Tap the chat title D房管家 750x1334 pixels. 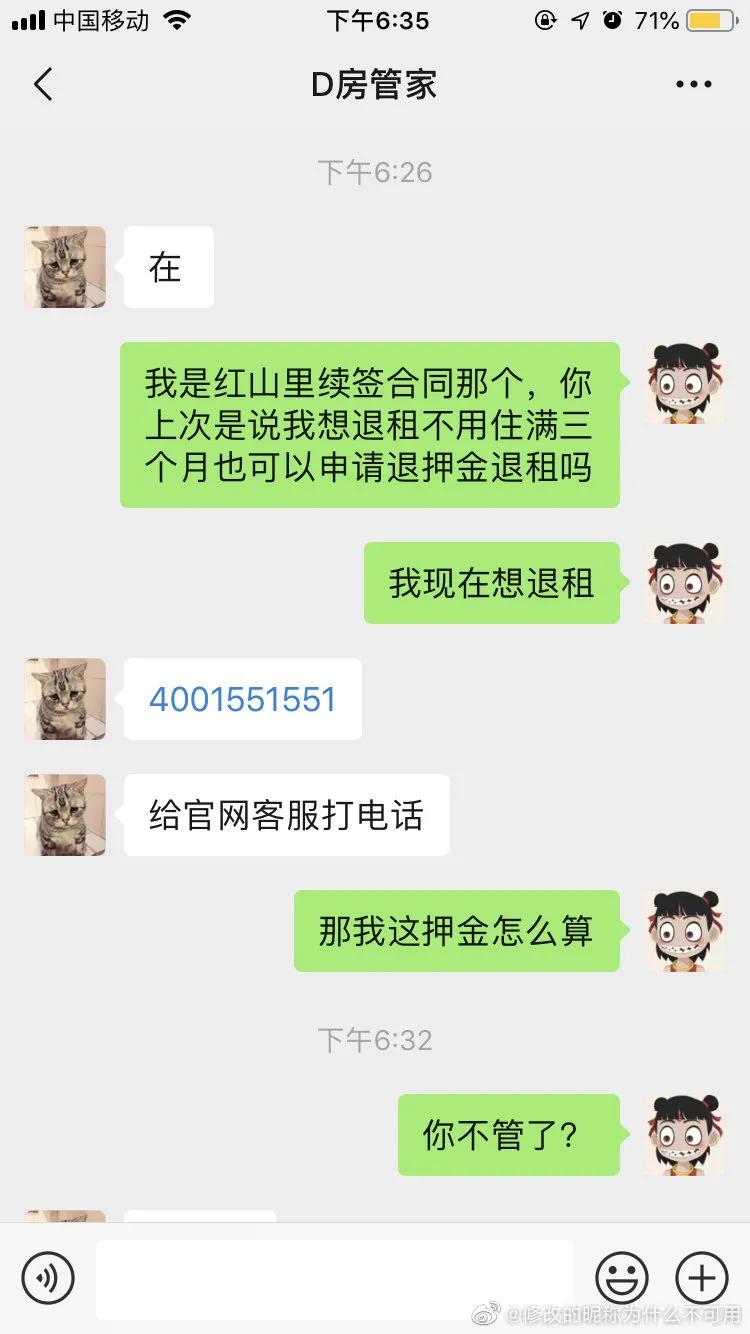coord(375,84)
